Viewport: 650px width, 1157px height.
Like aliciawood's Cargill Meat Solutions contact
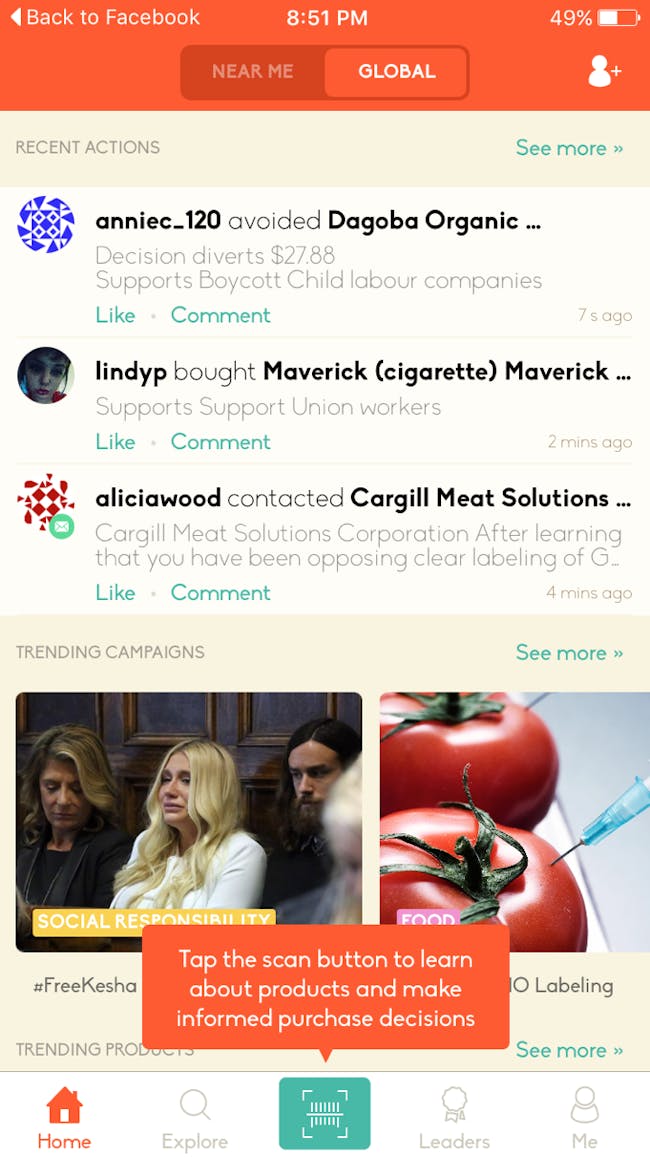115,593
